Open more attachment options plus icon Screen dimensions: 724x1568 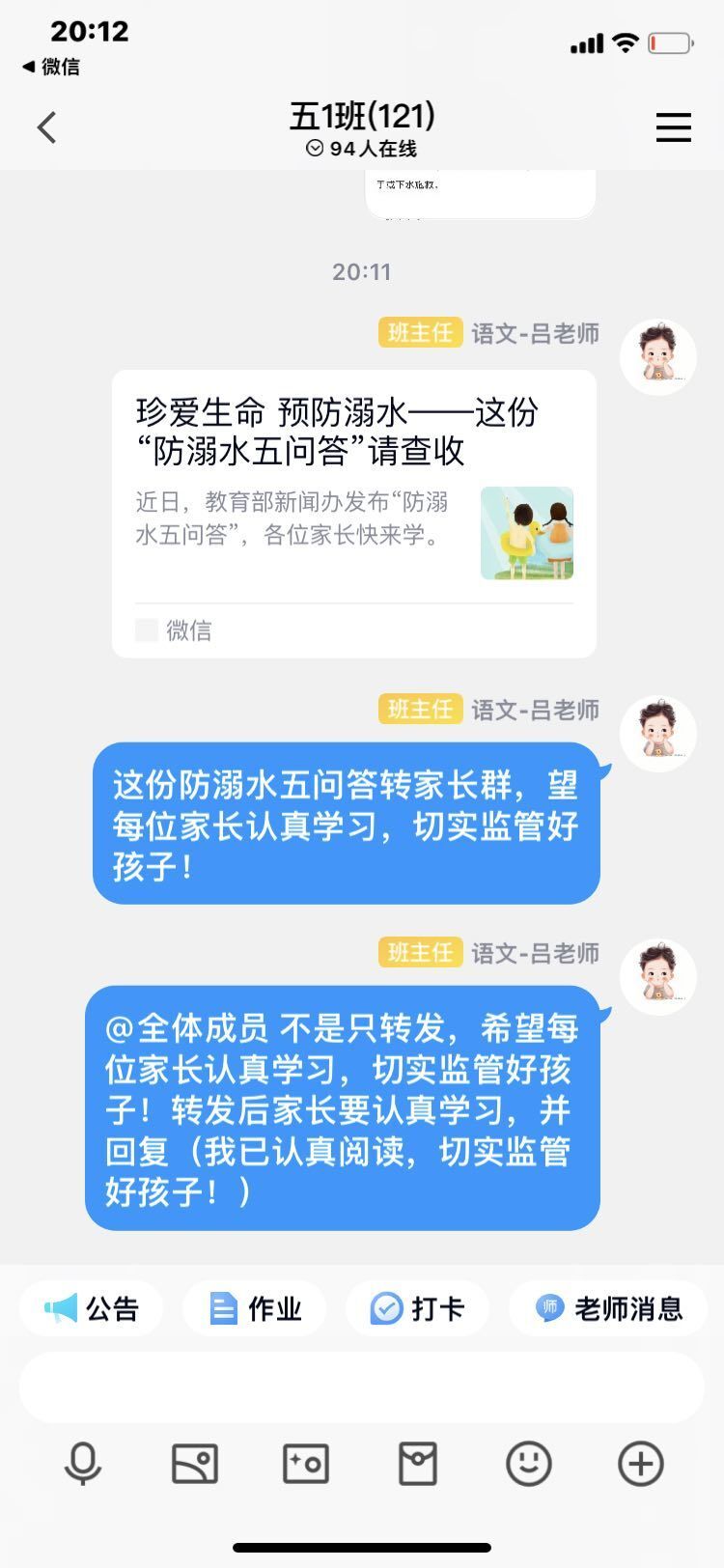click(x=641, y=1463)
